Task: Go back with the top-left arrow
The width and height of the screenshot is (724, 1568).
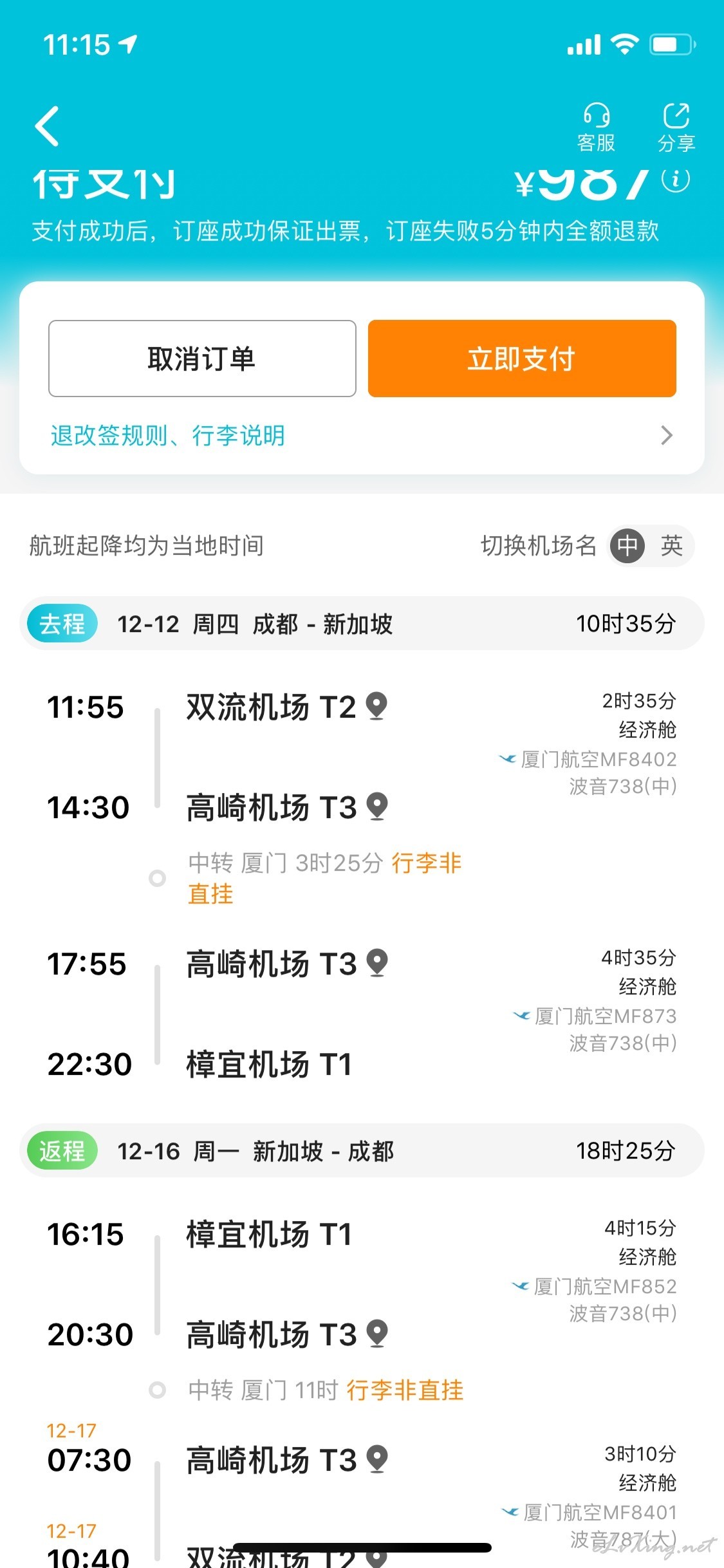Action: coord(47,126)
